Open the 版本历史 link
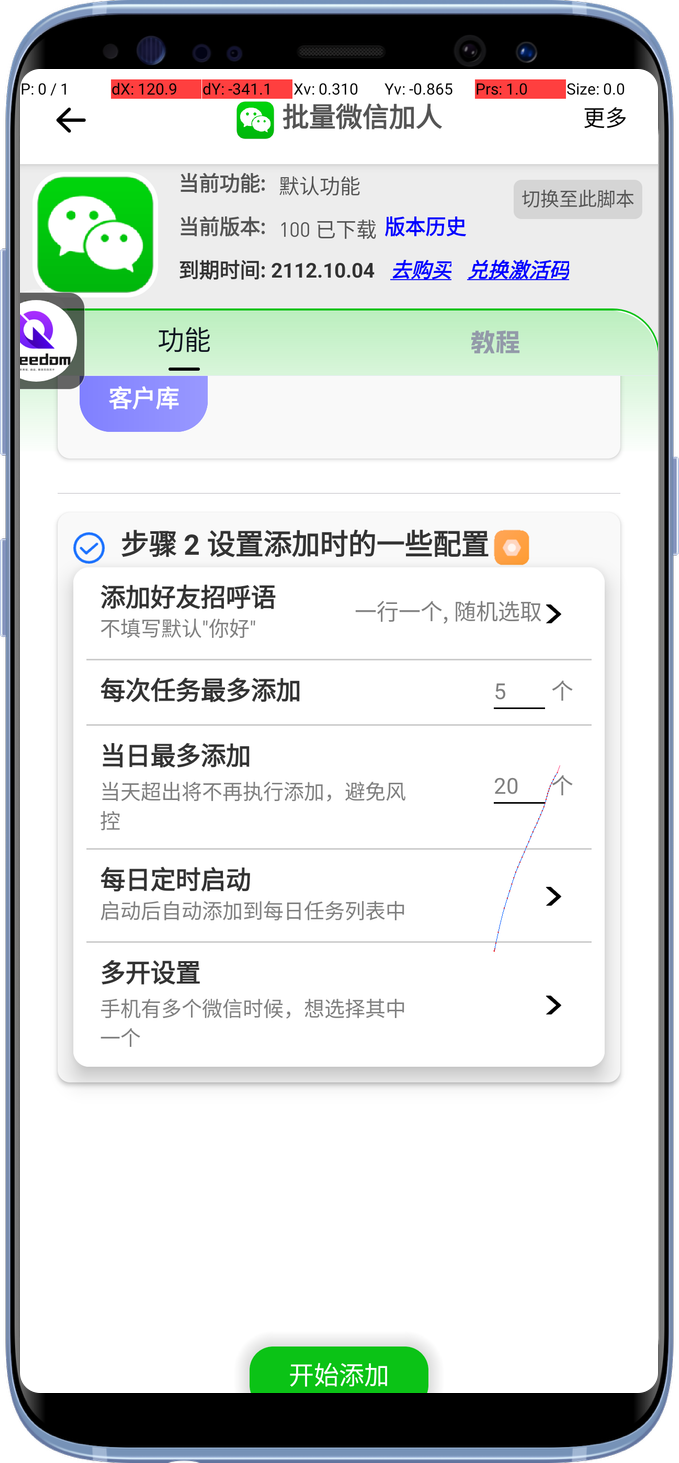This screenshot has width=679, height=1463. coord(425,227)
